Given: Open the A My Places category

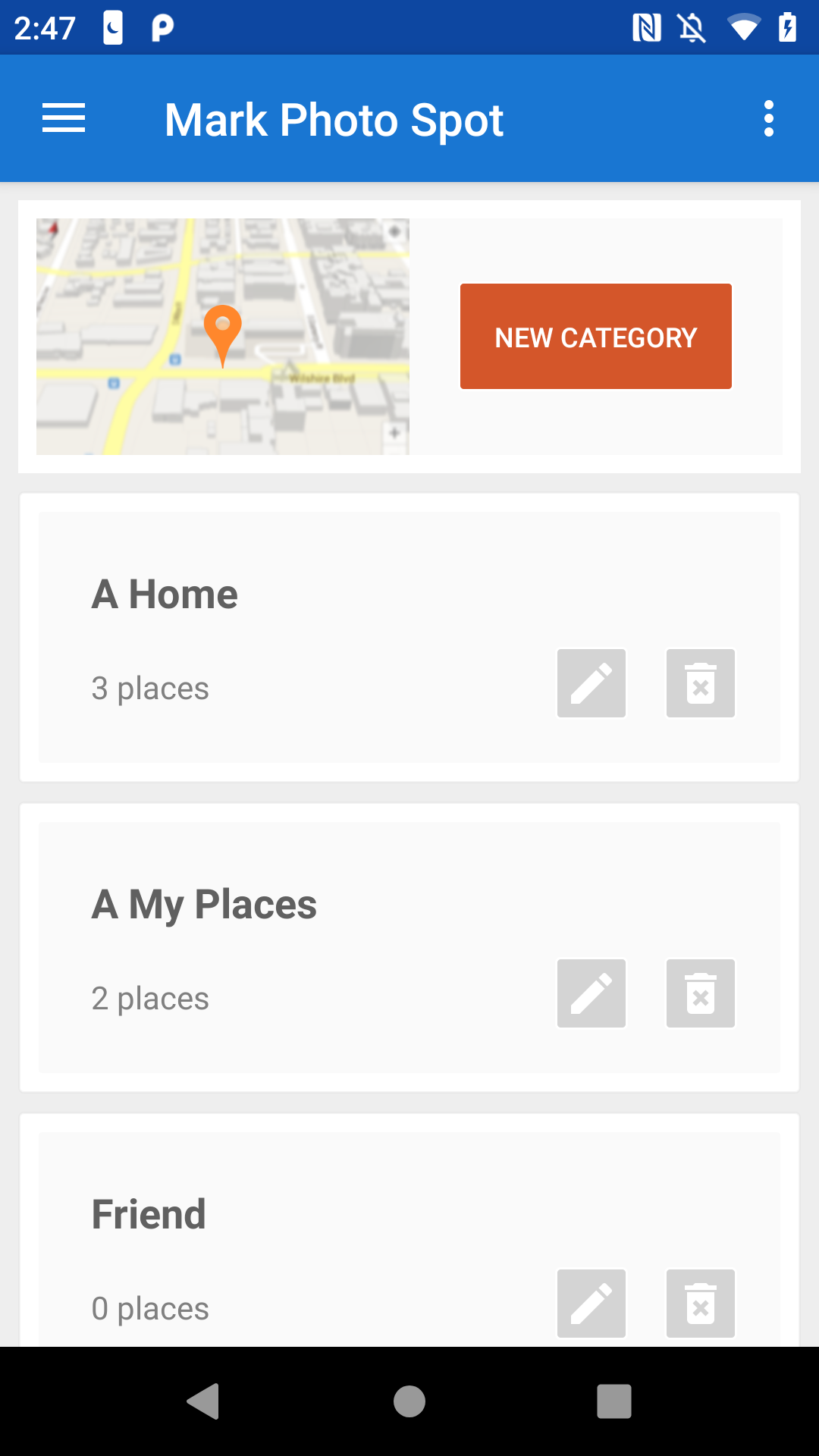Looking at the screenshot, I should 409,948.
